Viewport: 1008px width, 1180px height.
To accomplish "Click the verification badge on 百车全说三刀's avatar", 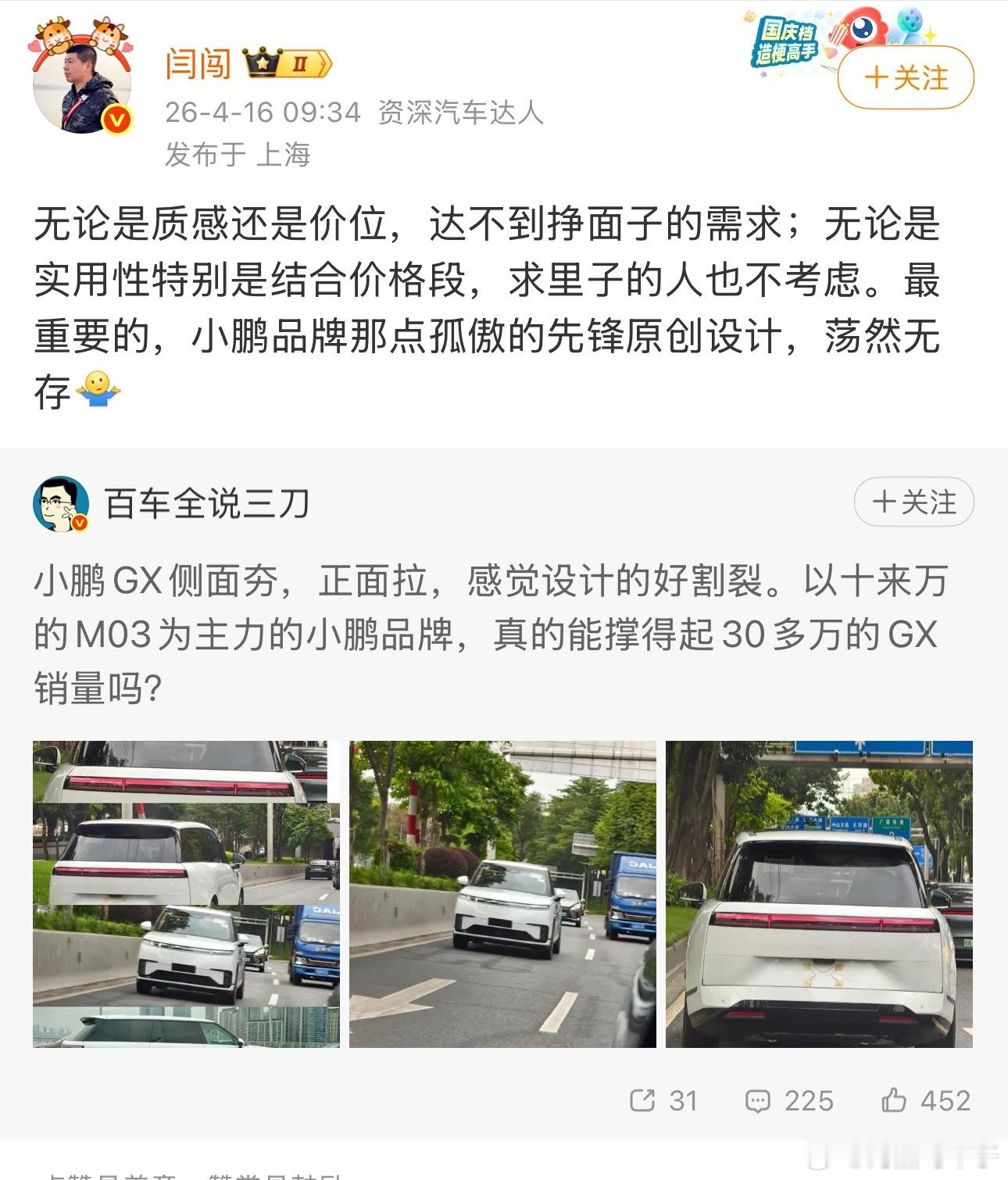I will pos(80,523).
